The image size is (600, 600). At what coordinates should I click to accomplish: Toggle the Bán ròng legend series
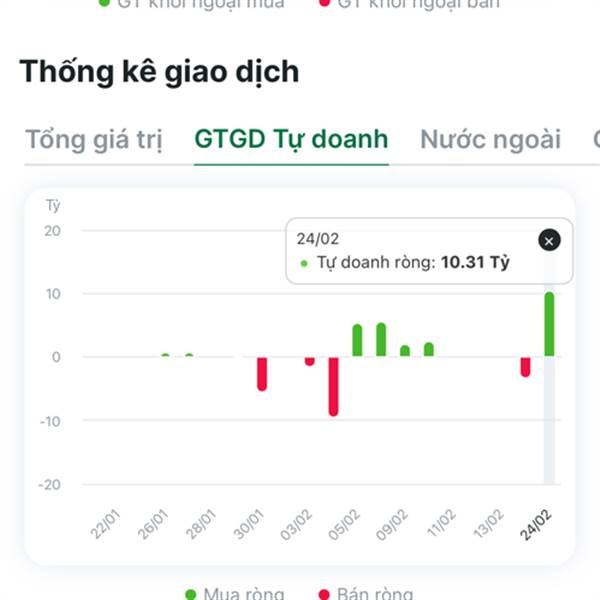click(x=366, y=593)
